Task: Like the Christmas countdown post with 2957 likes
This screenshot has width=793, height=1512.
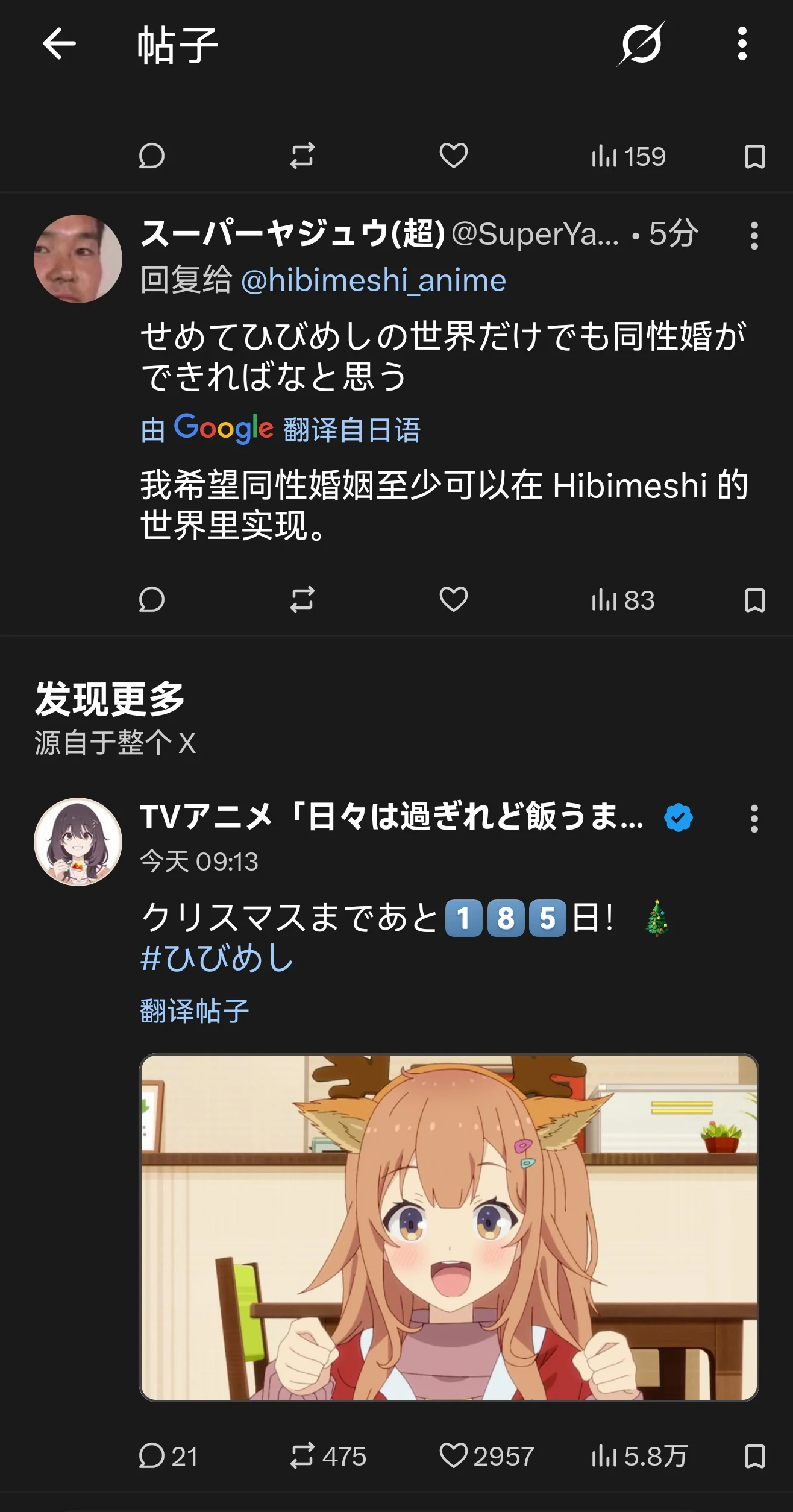Action: (x=486, y=1456)
